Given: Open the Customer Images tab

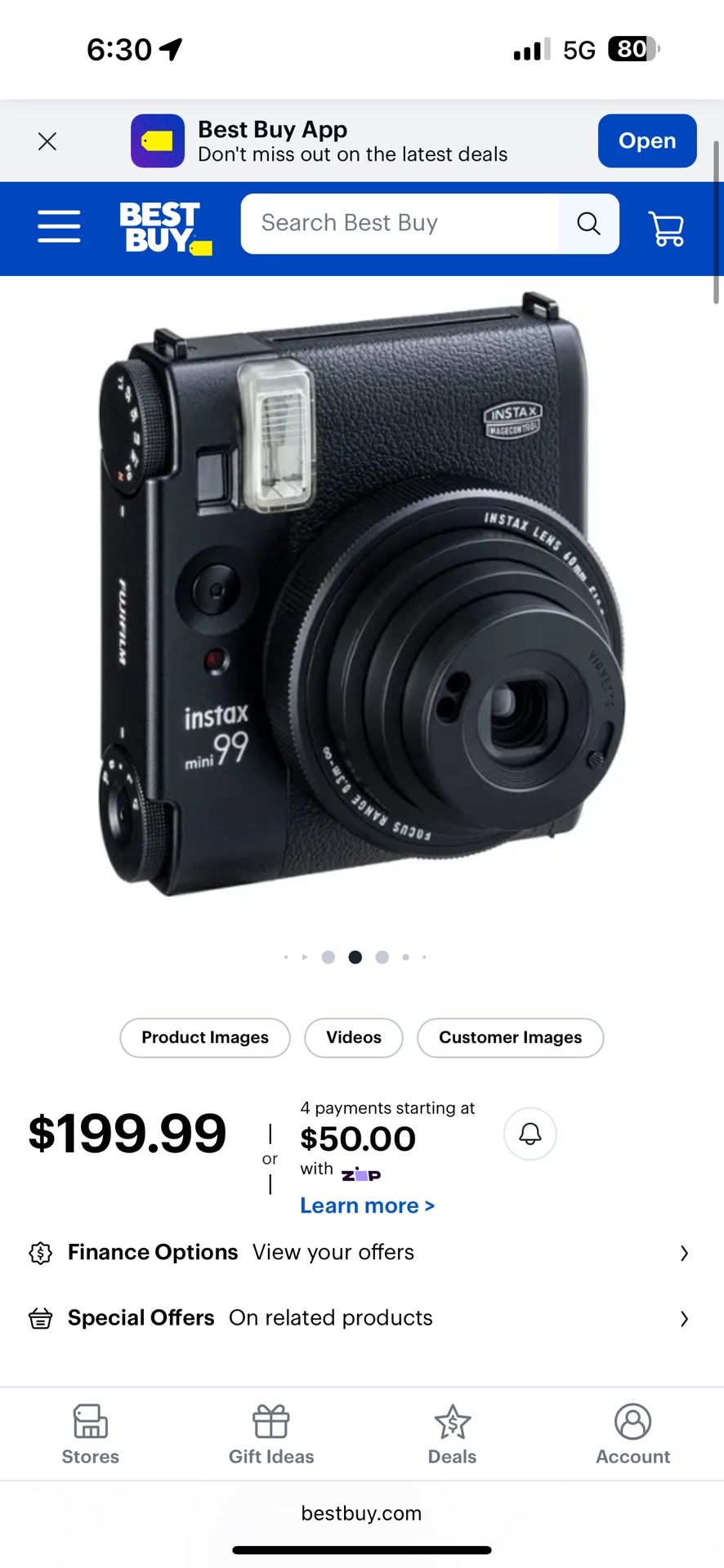Looking at the screenshot, I should 510,1037.
